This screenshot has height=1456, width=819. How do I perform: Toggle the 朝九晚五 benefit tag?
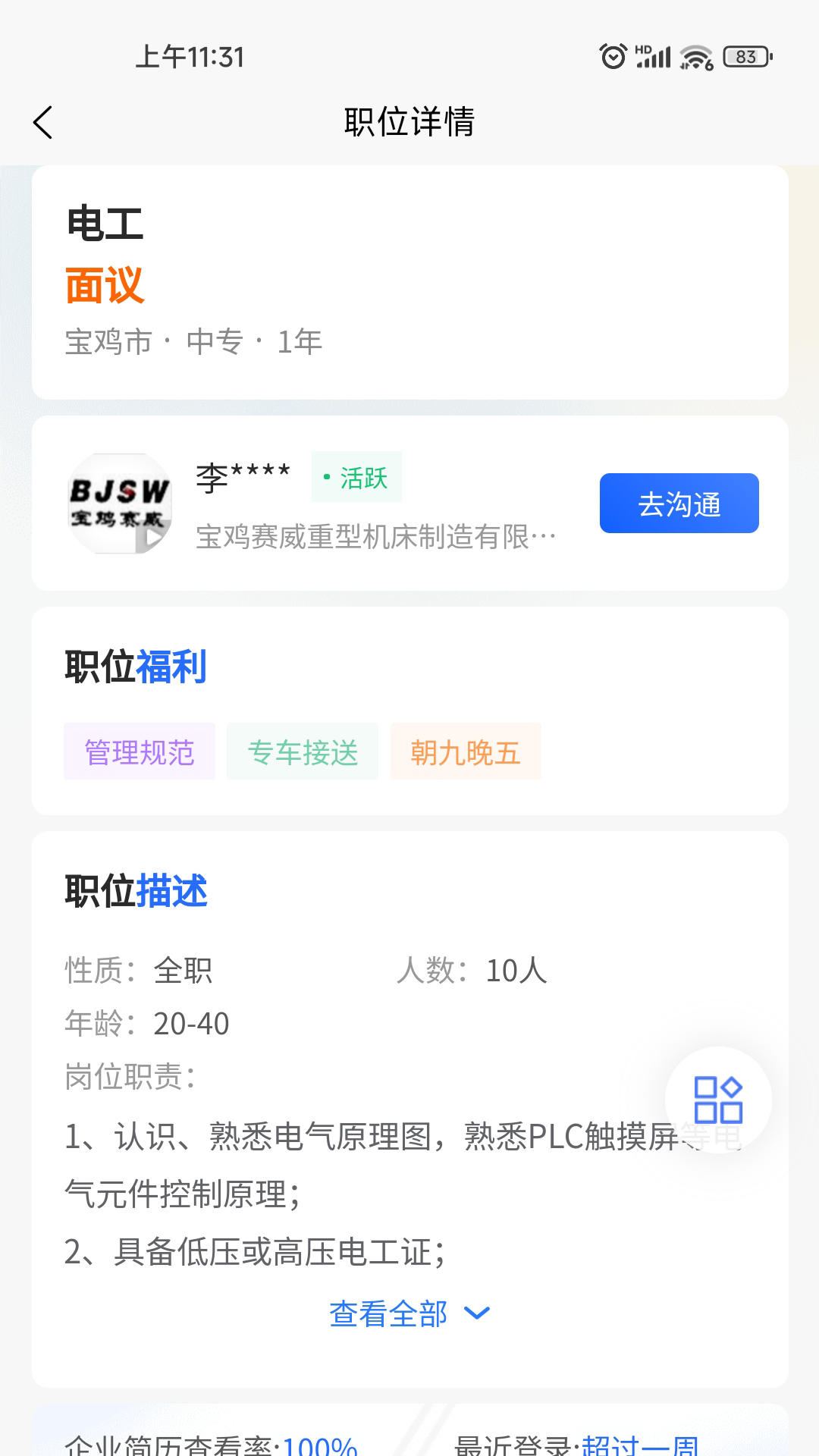pyautogui.click(x=466, y=752)
